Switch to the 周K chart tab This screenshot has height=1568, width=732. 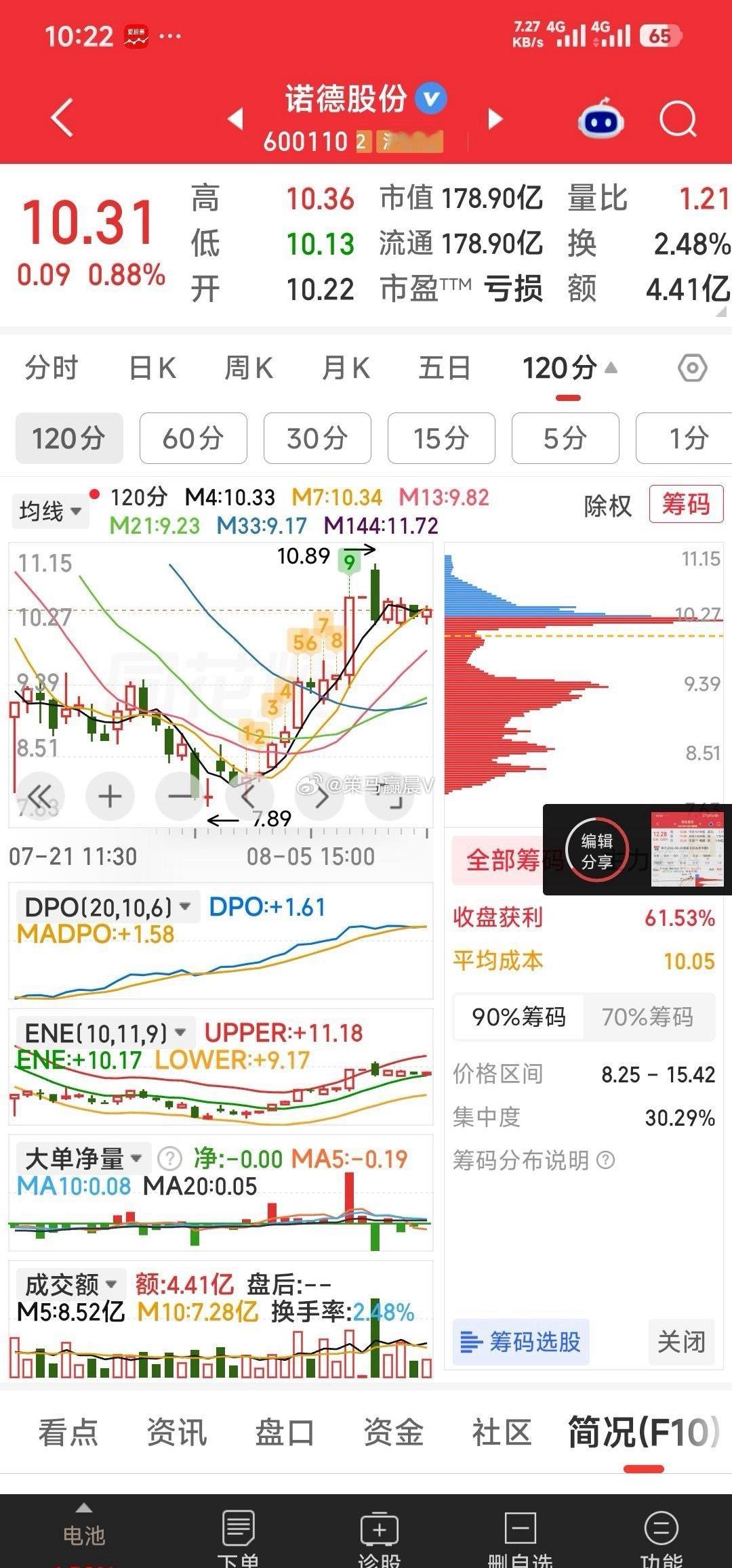click(249, 368)
